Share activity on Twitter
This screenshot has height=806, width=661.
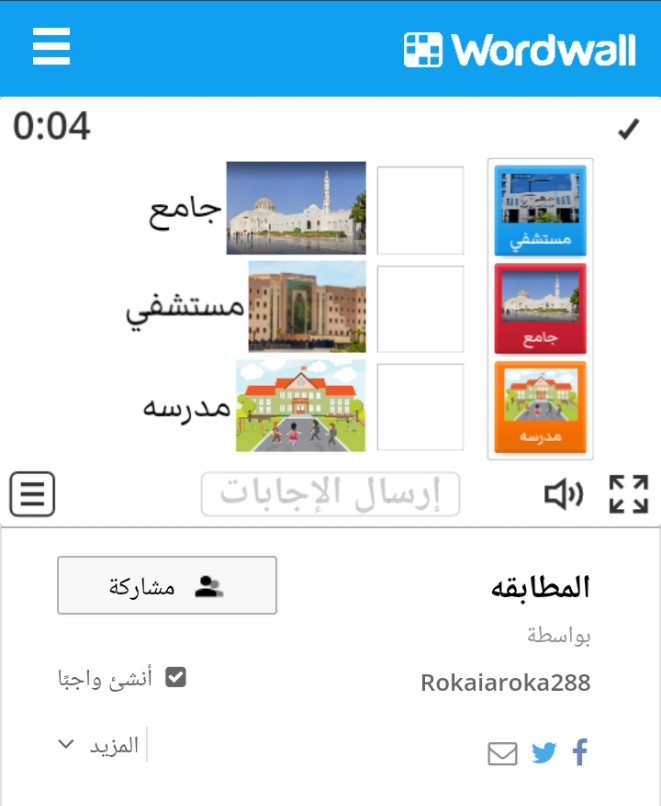[544, 753]
